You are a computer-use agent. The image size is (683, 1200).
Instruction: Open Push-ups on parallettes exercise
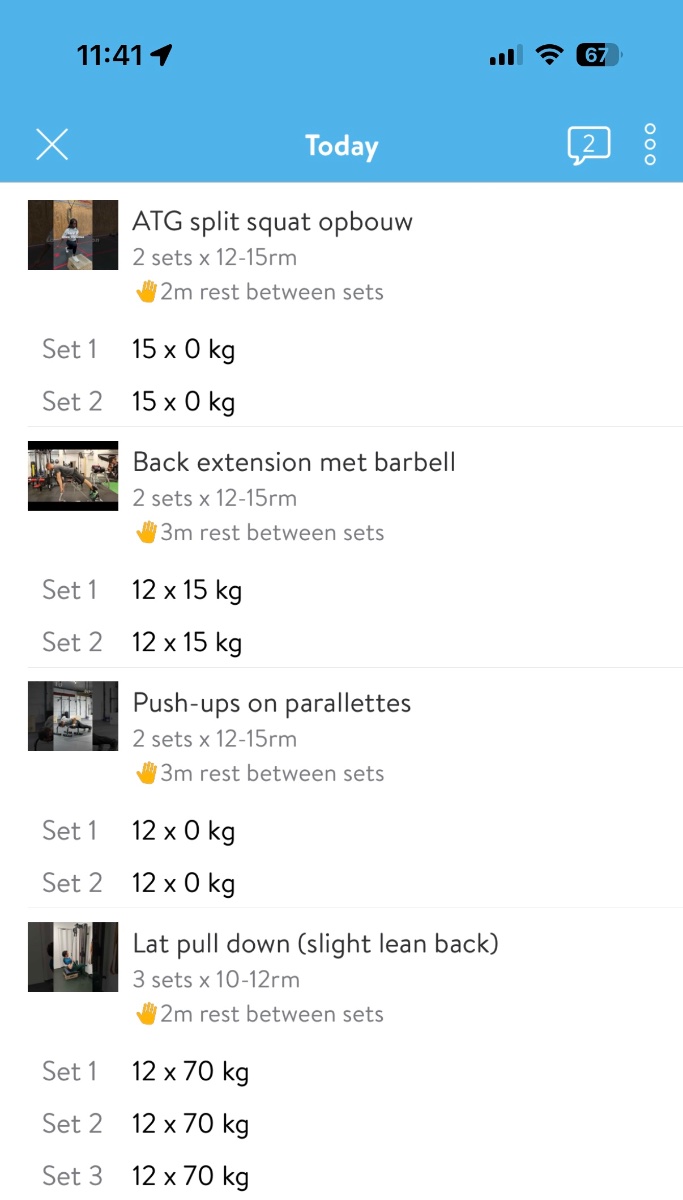272,703
